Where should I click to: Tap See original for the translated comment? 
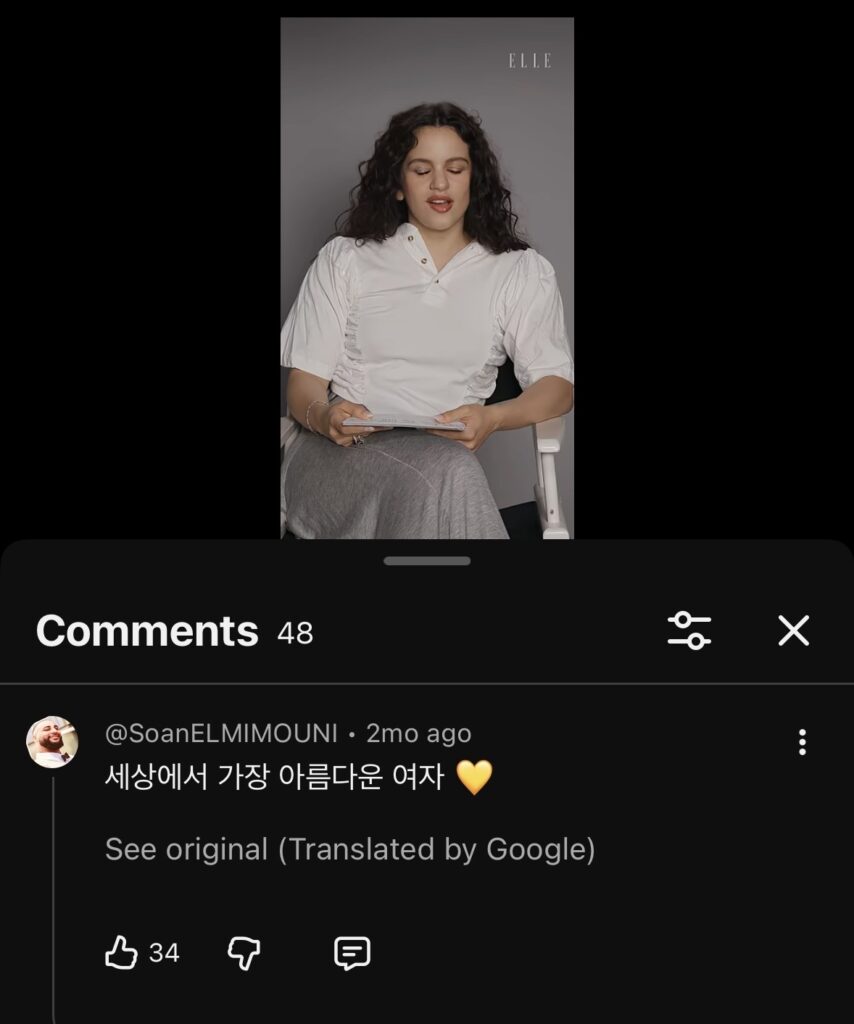coord(187,850)
